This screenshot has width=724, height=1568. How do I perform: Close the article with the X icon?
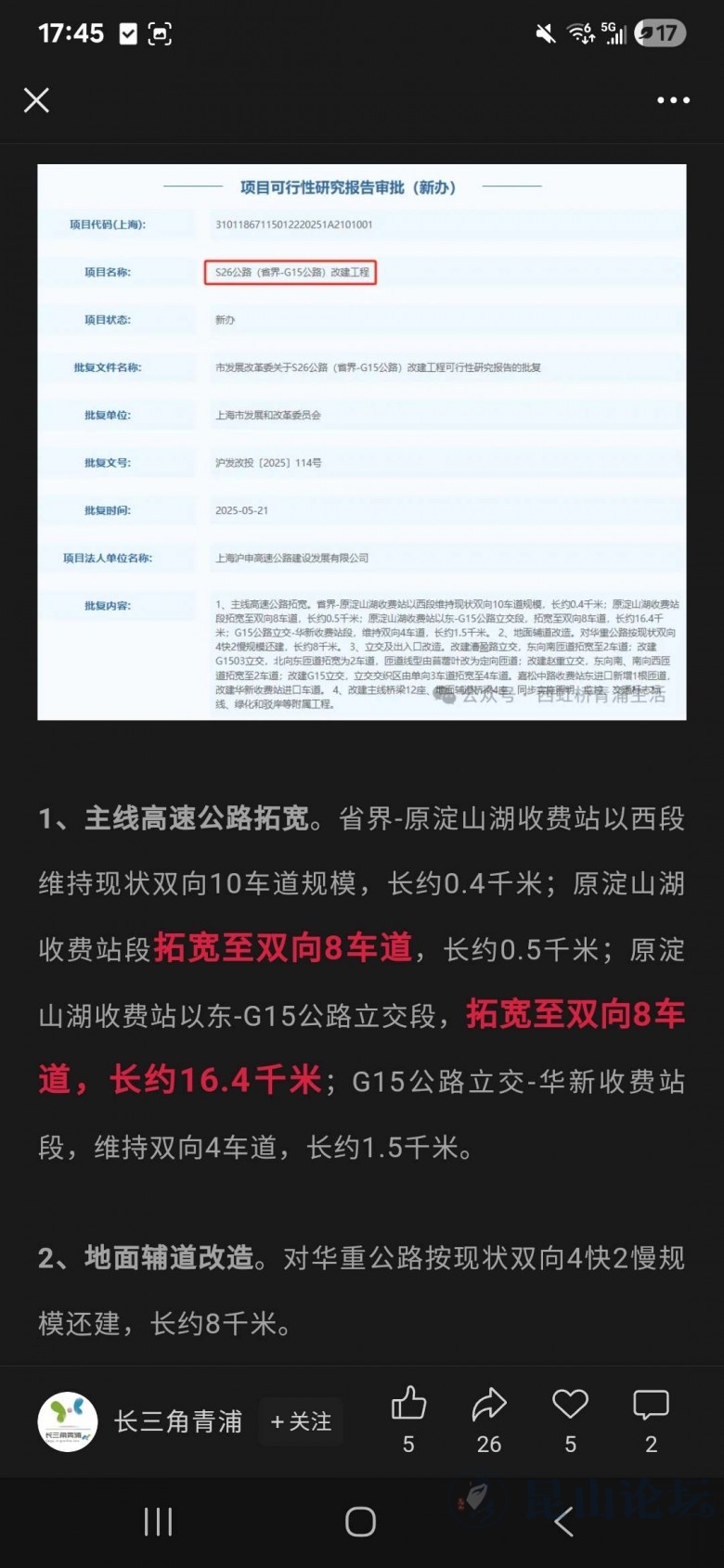pyautogui.click(x=36, y=100)
